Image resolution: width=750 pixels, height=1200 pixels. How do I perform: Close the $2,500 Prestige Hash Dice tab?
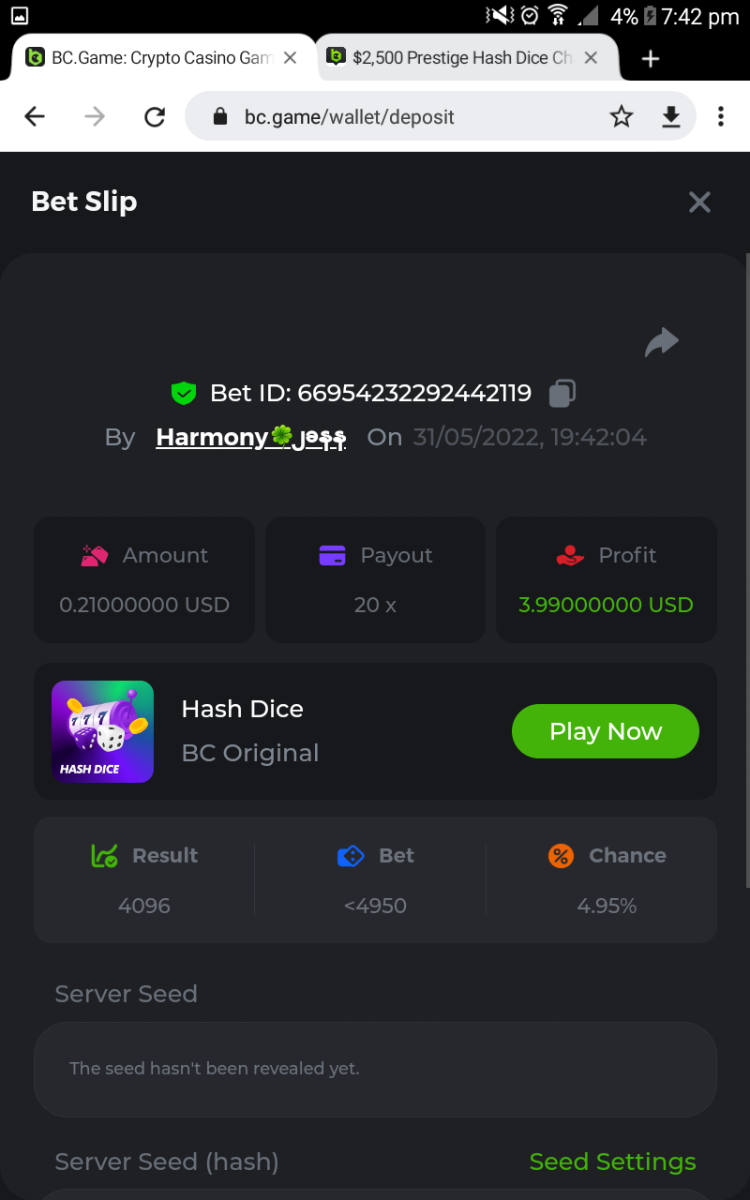click(591, 58)
